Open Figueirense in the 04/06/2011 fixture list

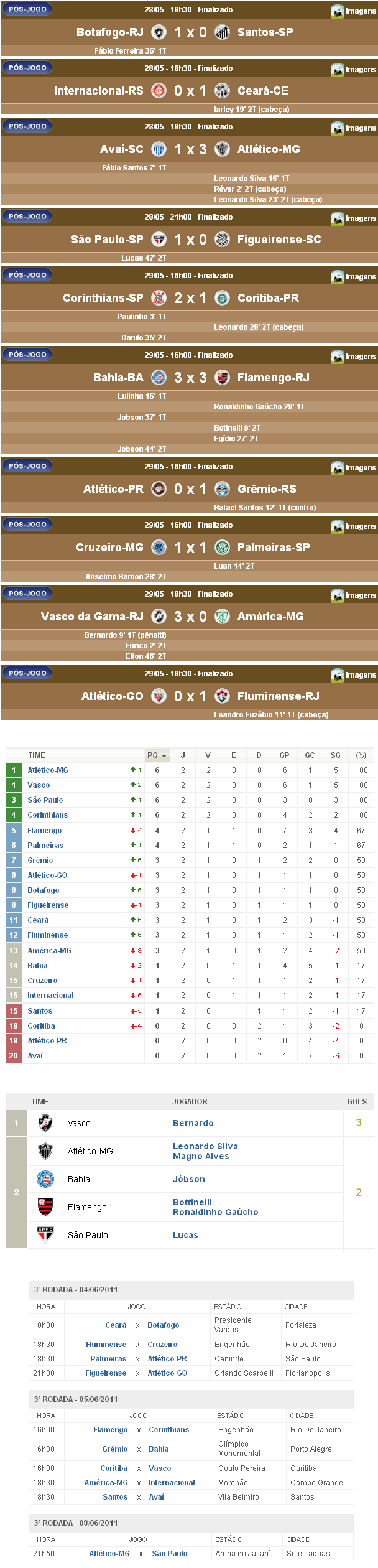point(106,1373)
